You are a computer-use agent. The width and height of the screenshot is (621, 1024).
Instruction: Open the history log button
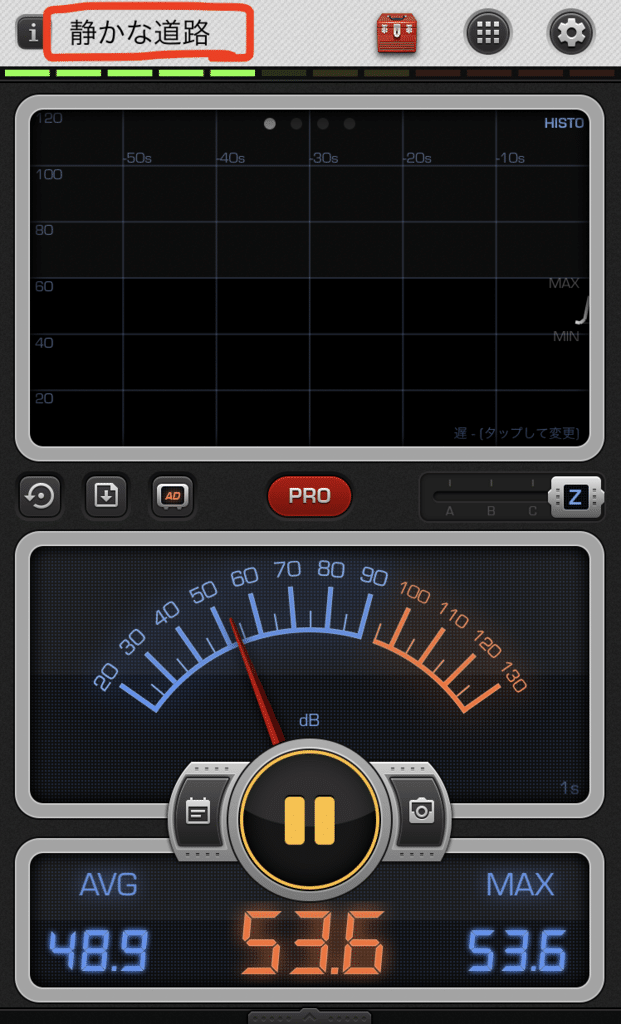pyautogui.click(x=199, y=810)
